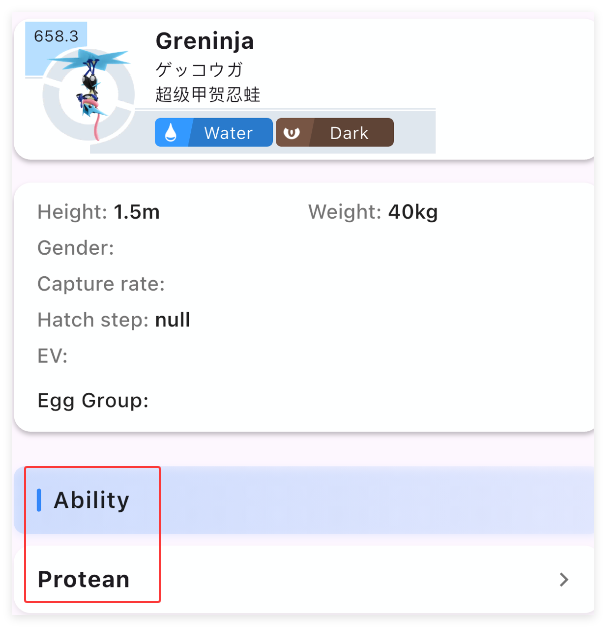Select the Water type chip
Screen dimensions: 606x627
click(x=214, y=133)
